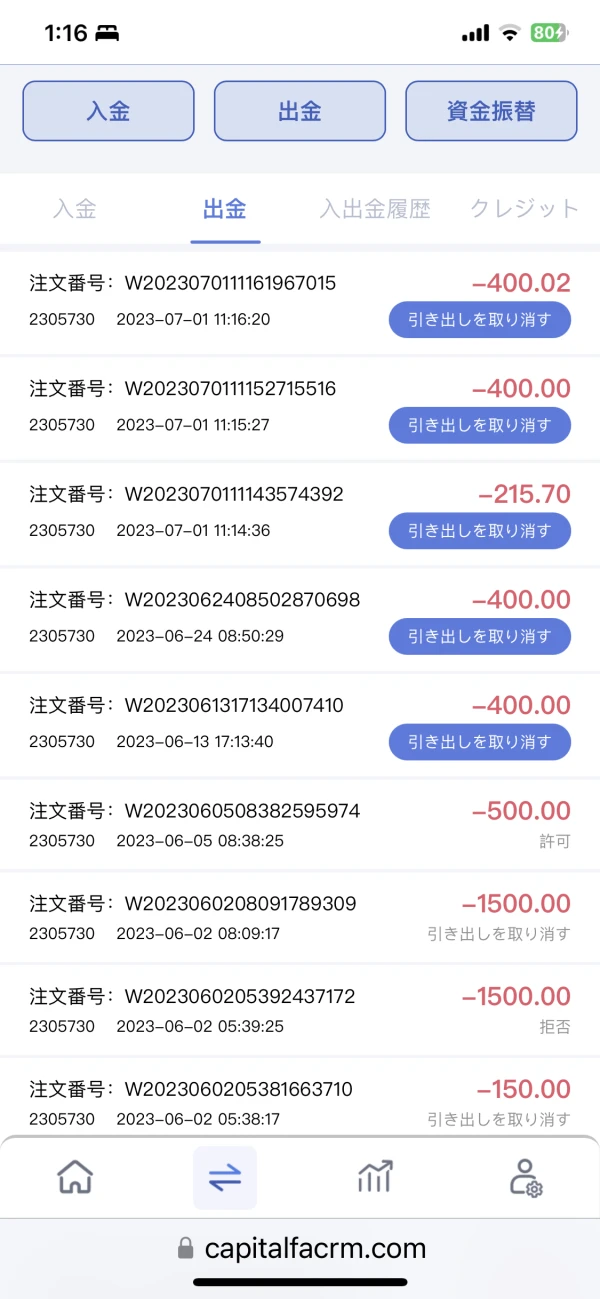The height and width of the screenshot is (1299, 600).
Task: Switch to the 入出金履歴 tab
Action: coord(375,209)
